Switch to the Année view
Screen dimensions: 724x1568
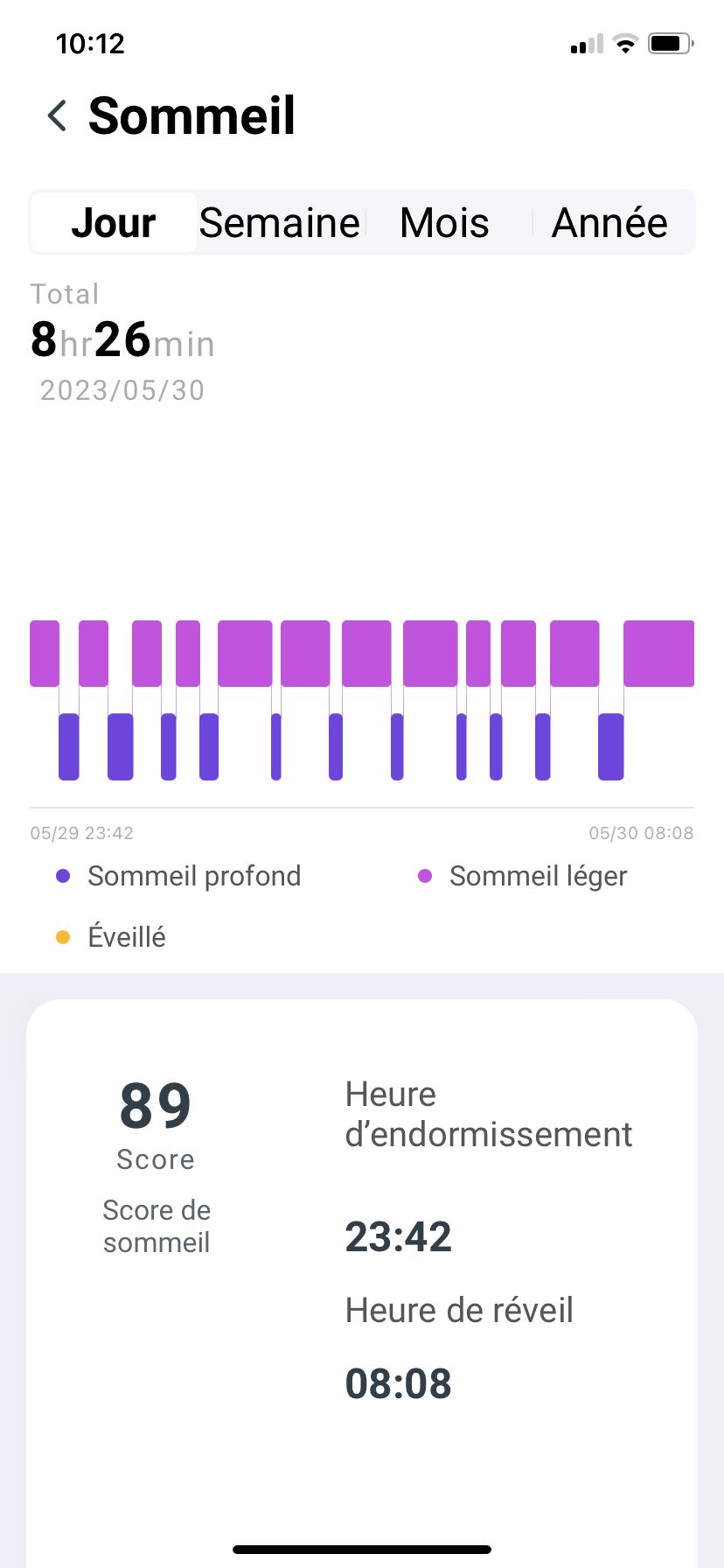point(609,223)
